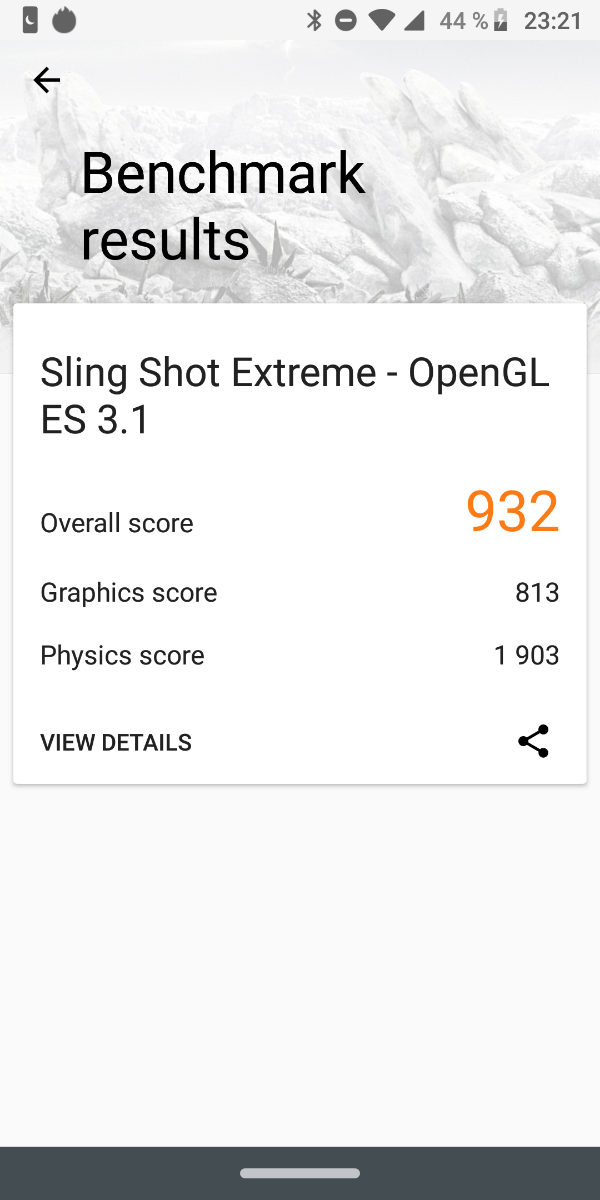Open VIEW DETAILS for the benchmark
Image resolution: width=600 pixels, height=1200 pixels.
116,742
